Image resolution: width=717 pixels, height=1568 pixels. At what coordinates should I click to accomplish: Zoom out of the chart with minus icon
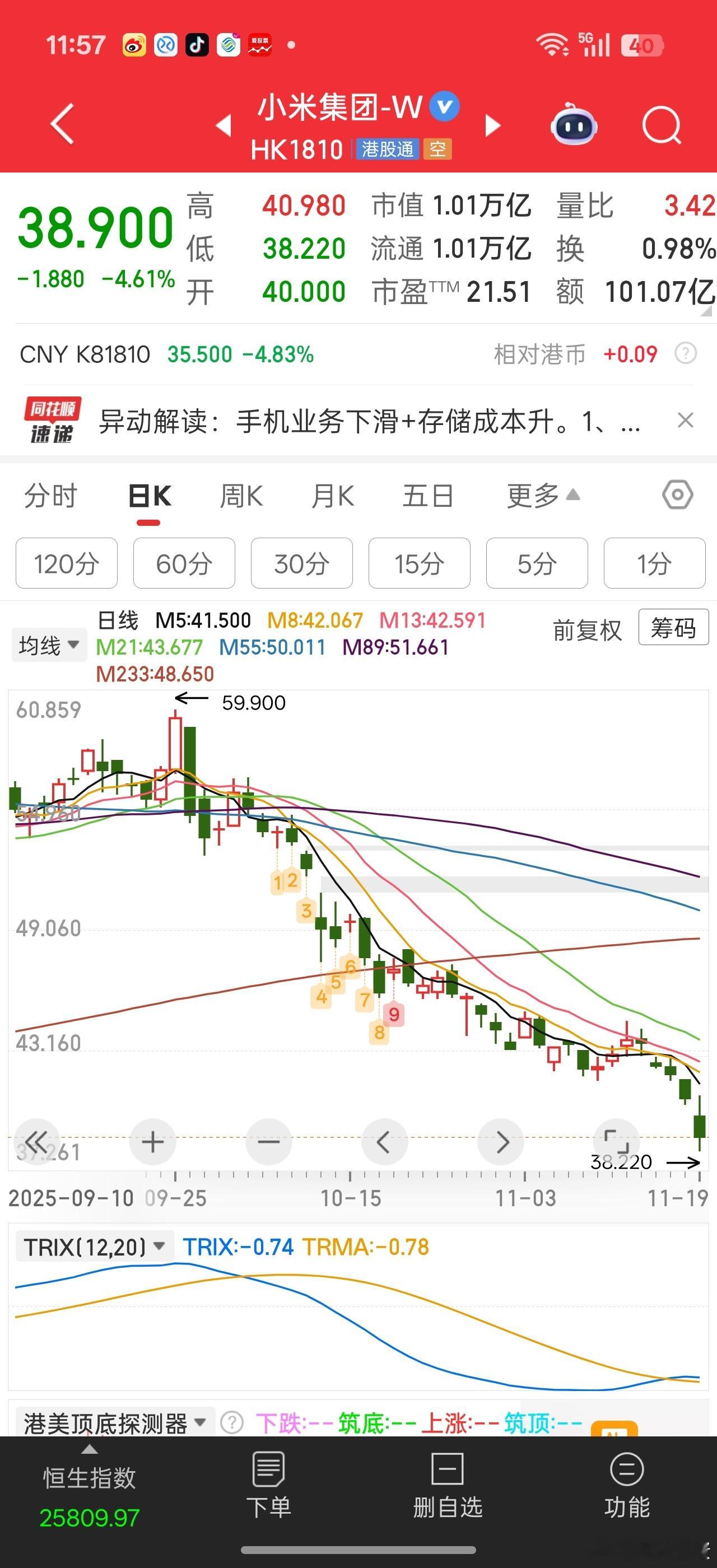click(268, 1141)
